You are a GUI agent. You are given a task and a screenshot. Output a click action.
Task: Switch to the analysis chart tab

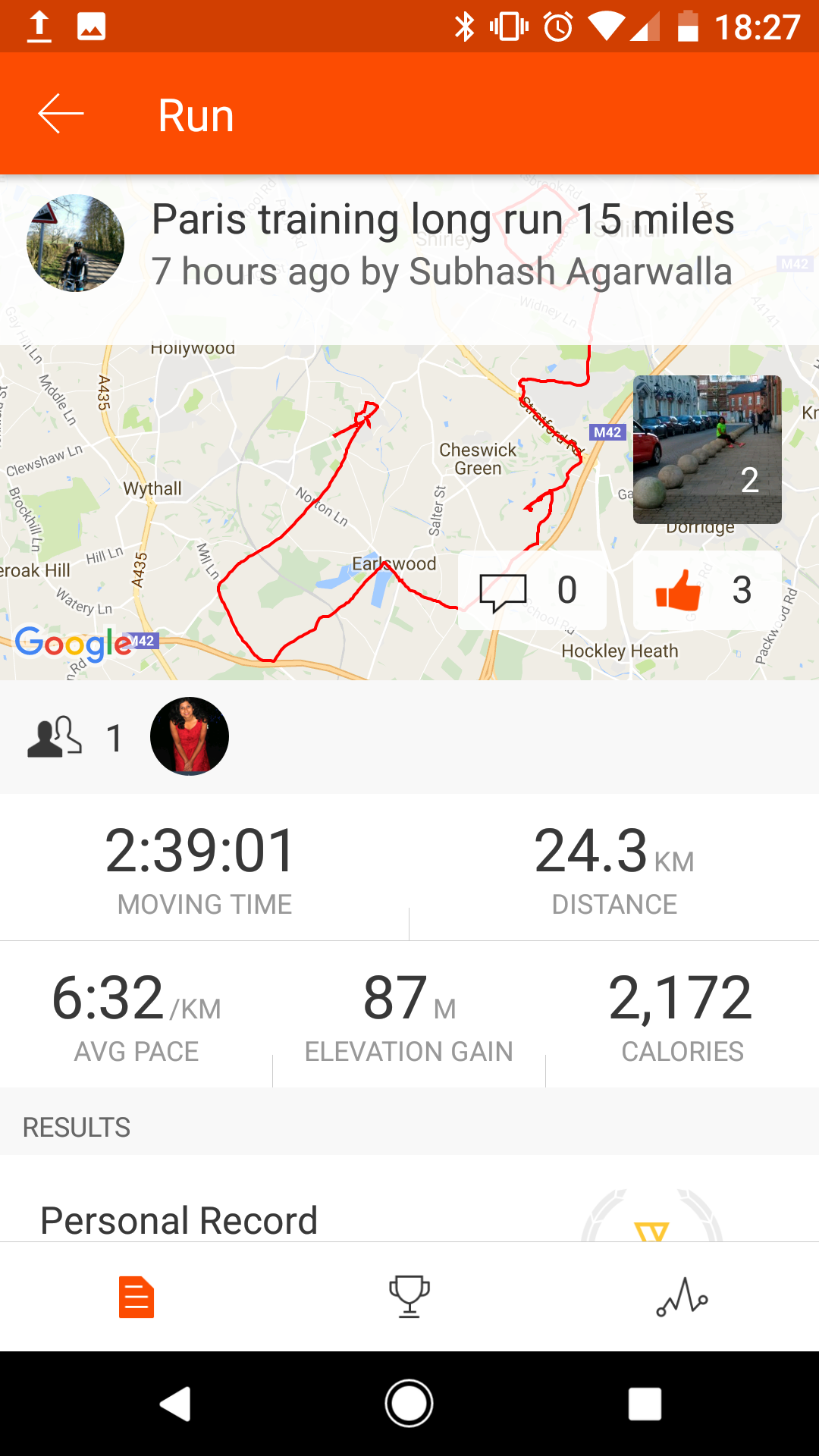(682, 1297)
